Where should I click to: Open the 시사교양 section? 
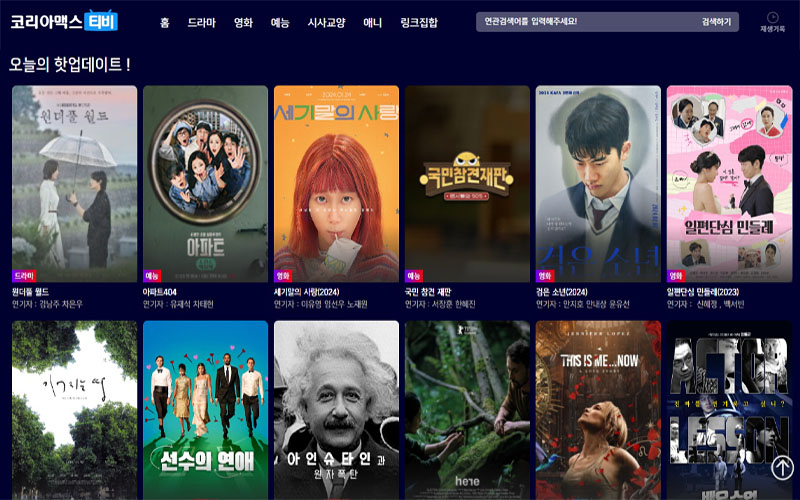coord(326,22)
